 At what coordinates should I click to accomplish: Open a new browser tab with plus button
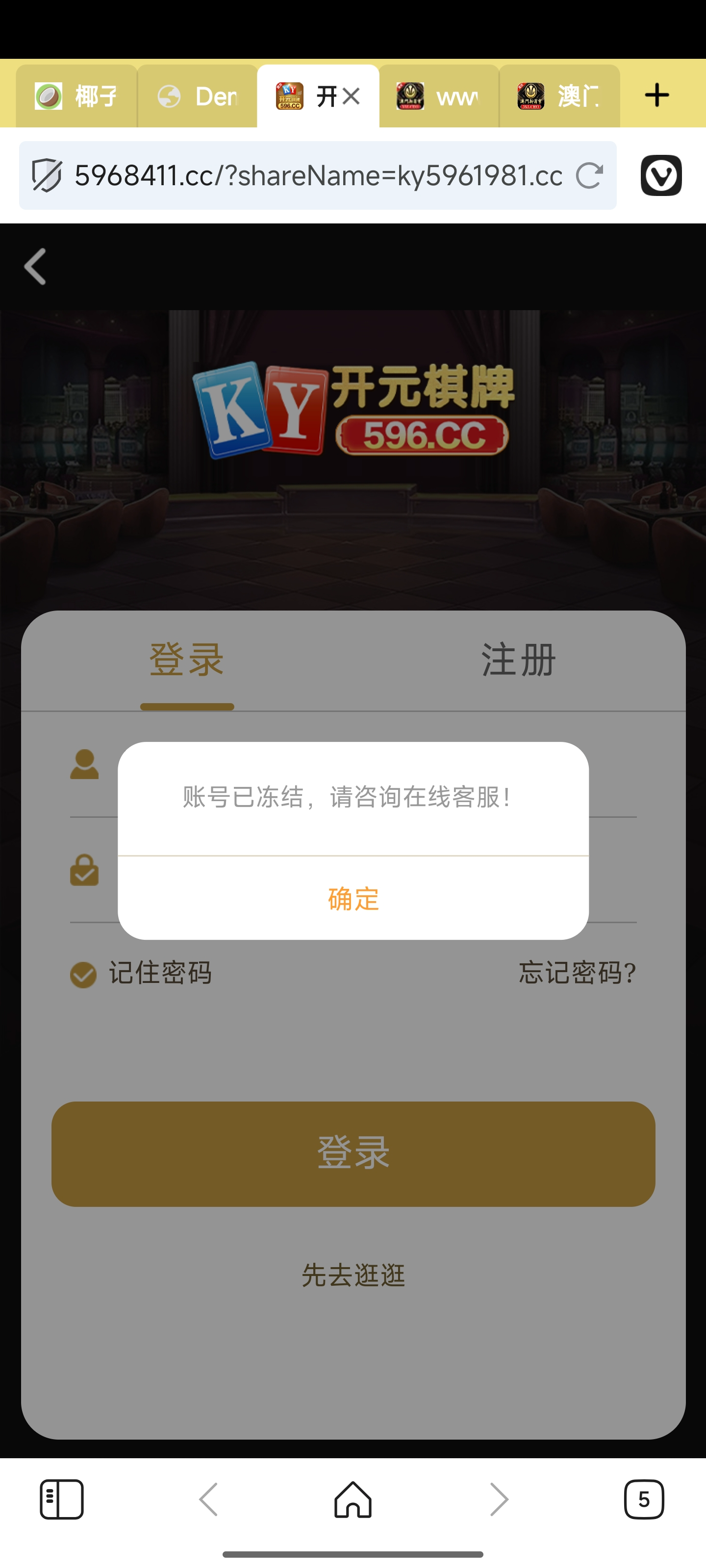coord(656,95)
